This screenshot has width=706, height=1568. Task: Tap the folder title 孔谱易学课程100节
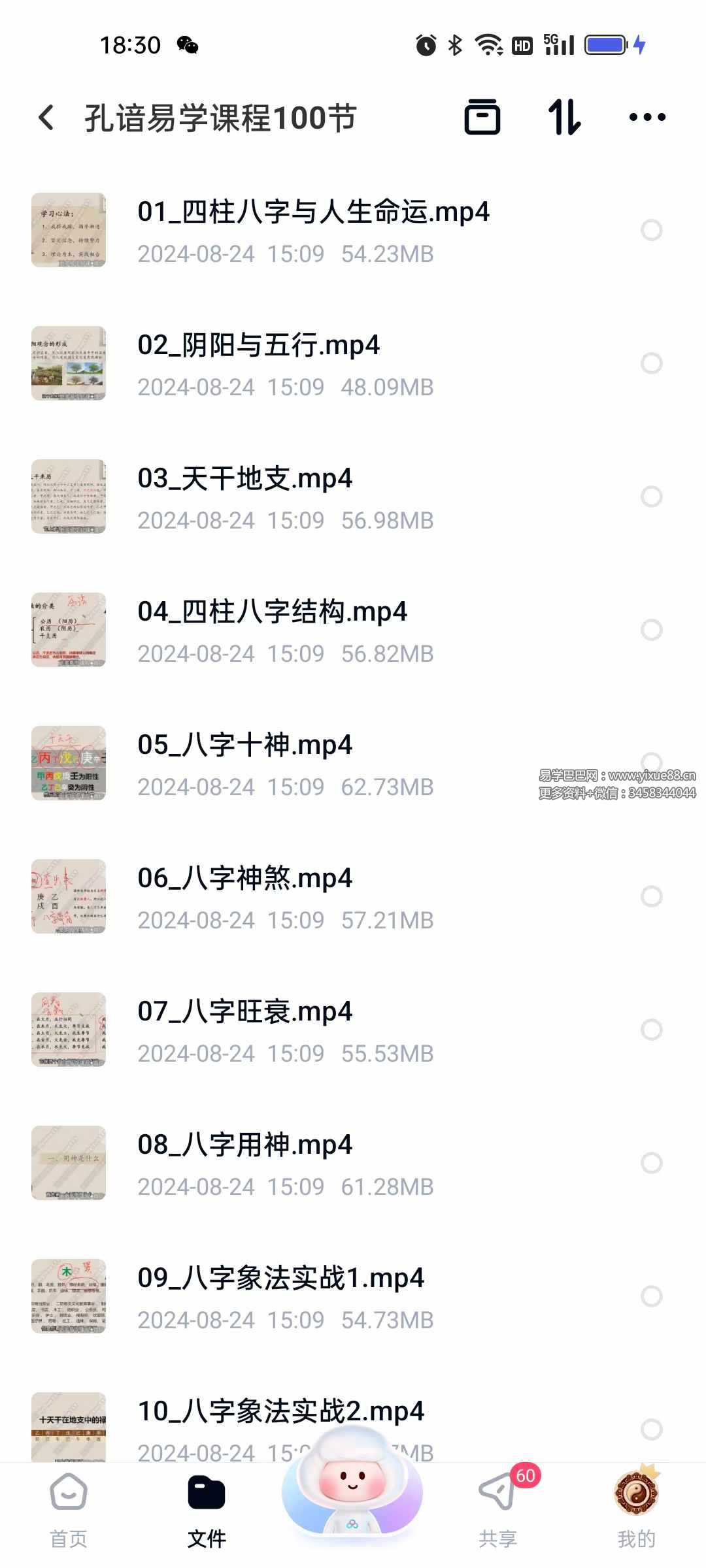click(220, 118)
